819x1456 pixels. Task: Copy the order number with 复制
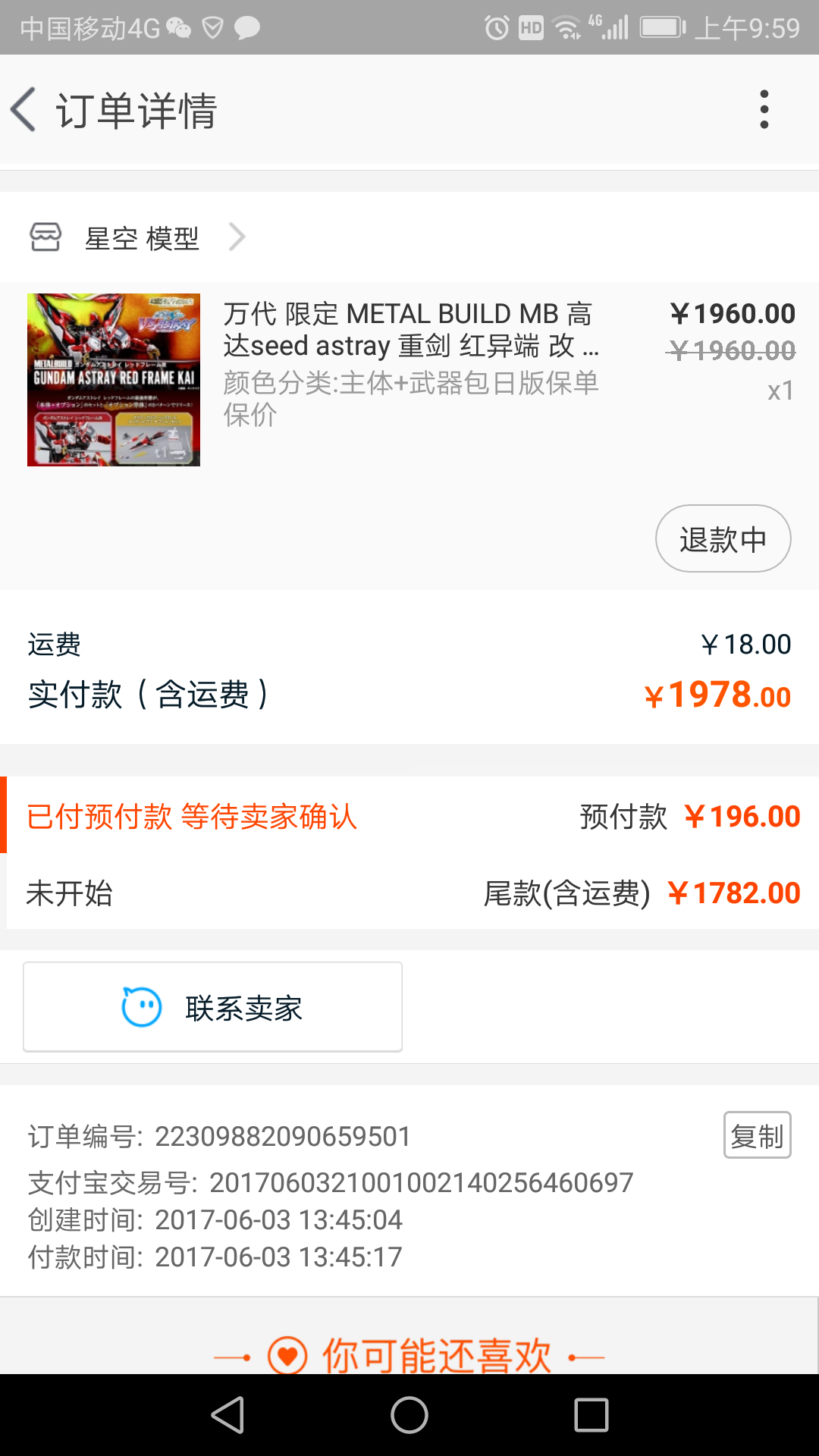757,1135
